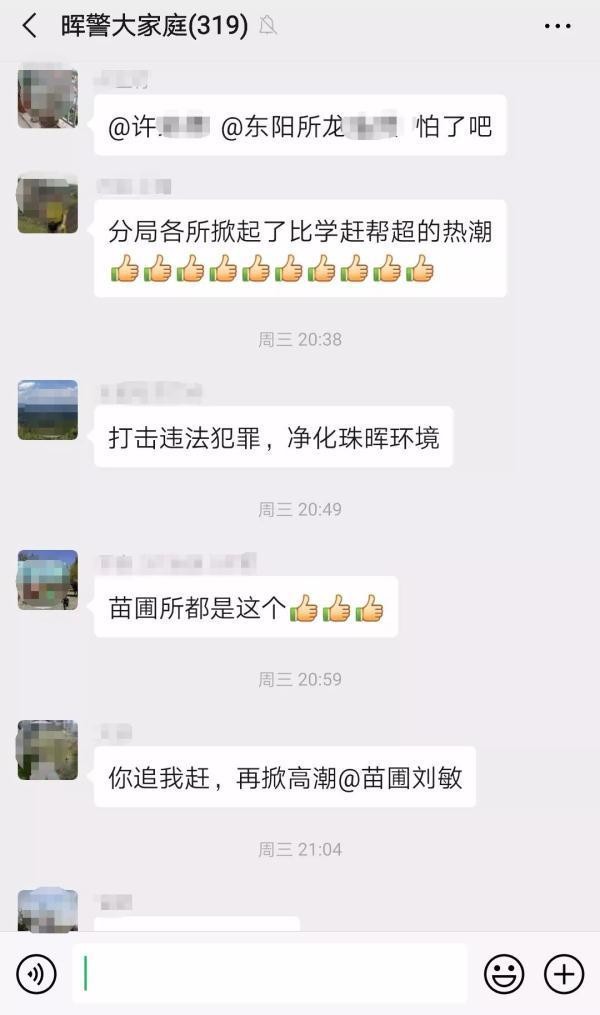Open the three-dot chat menu
600x1015 pixels.
(x=557, y=26)
